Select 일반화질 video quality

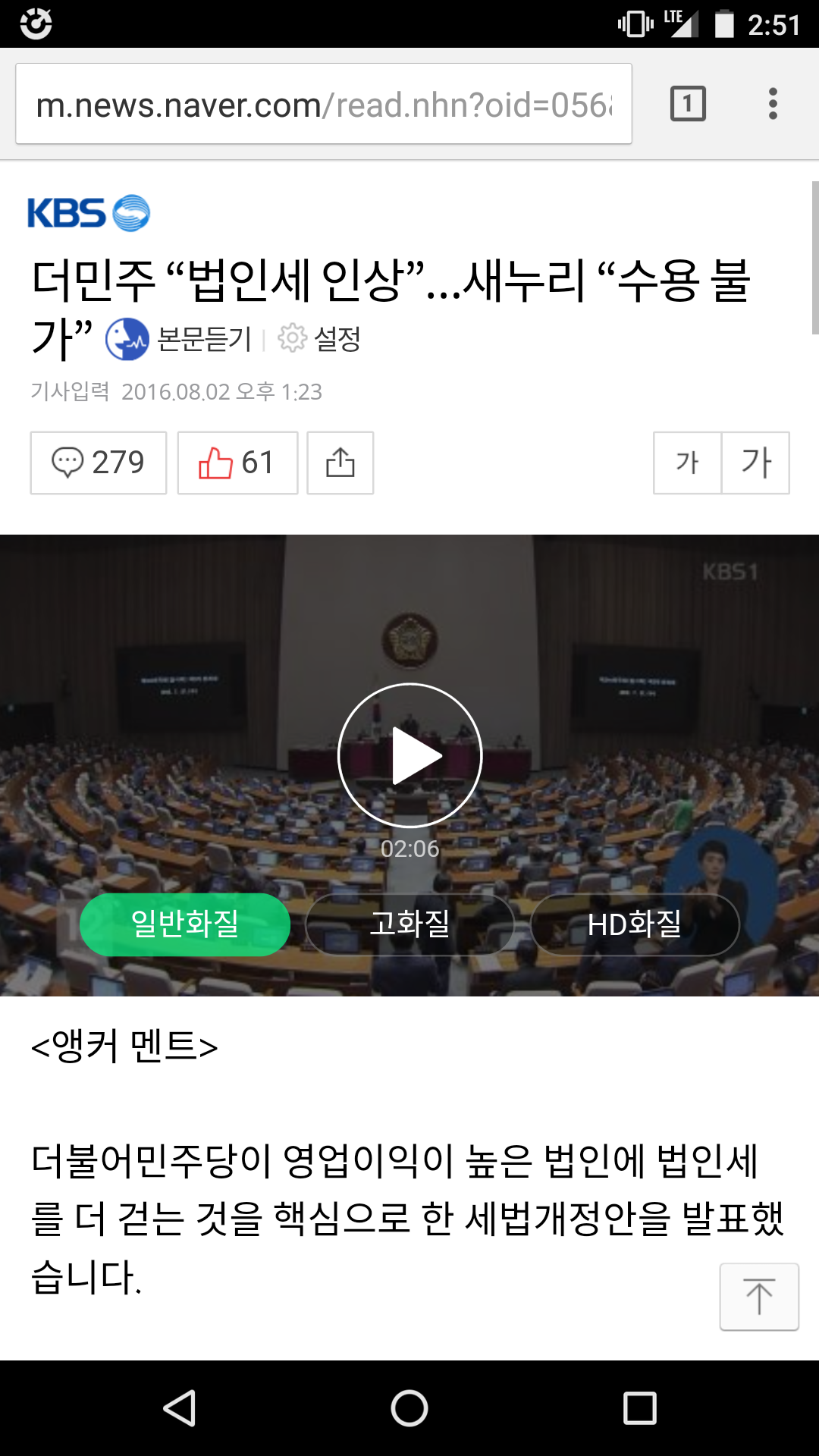[x=185, y=924]
